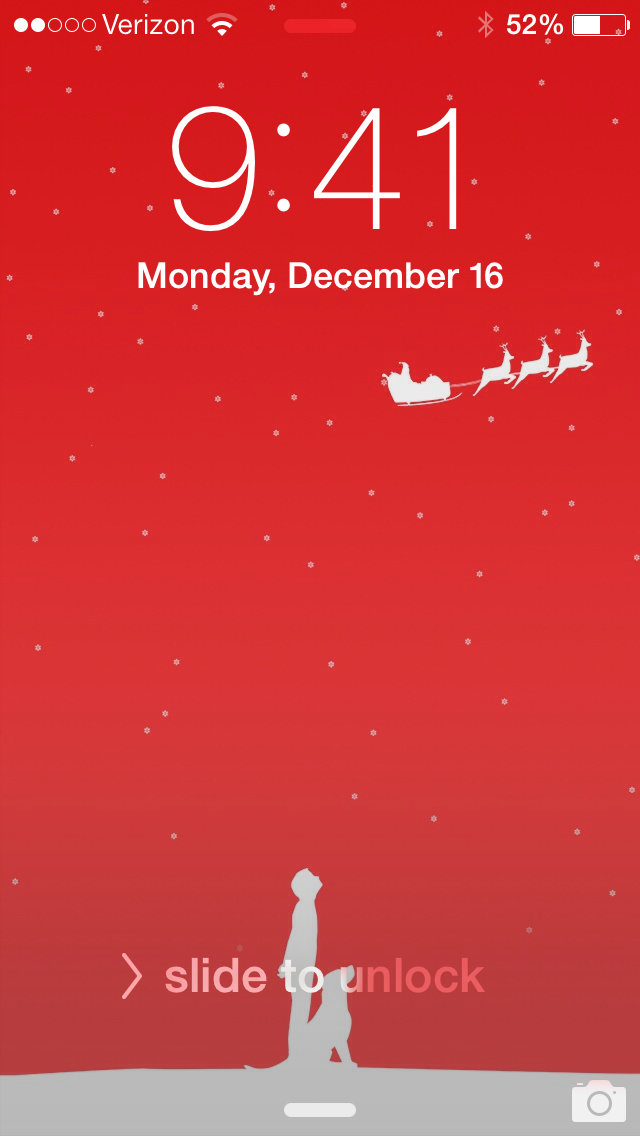Image resolution: width=640 pixels, height=1136 pixels.
Task: Tap the Control Center grabber at bottom
Action: click(320, 1110)
